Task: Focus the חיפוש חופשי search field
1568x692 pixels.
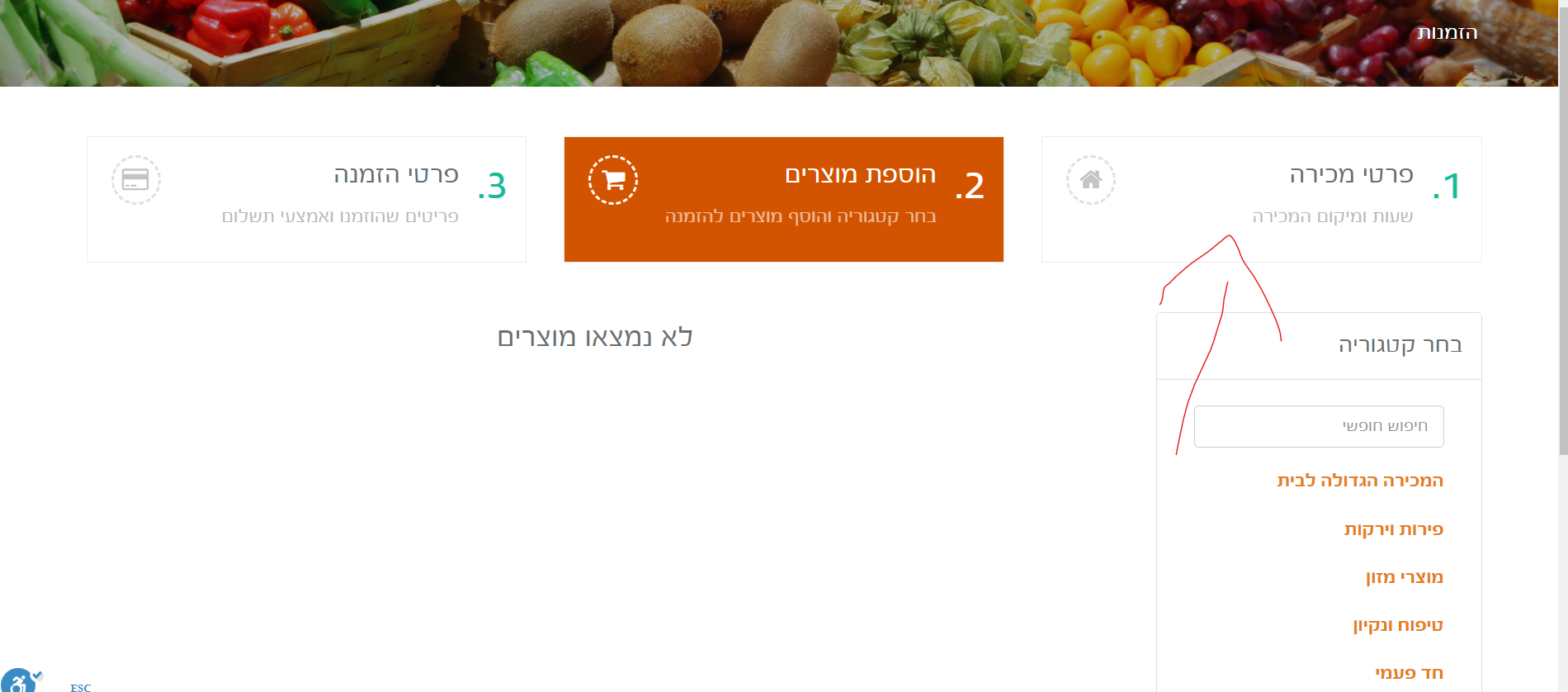Action: point(1318,426)
